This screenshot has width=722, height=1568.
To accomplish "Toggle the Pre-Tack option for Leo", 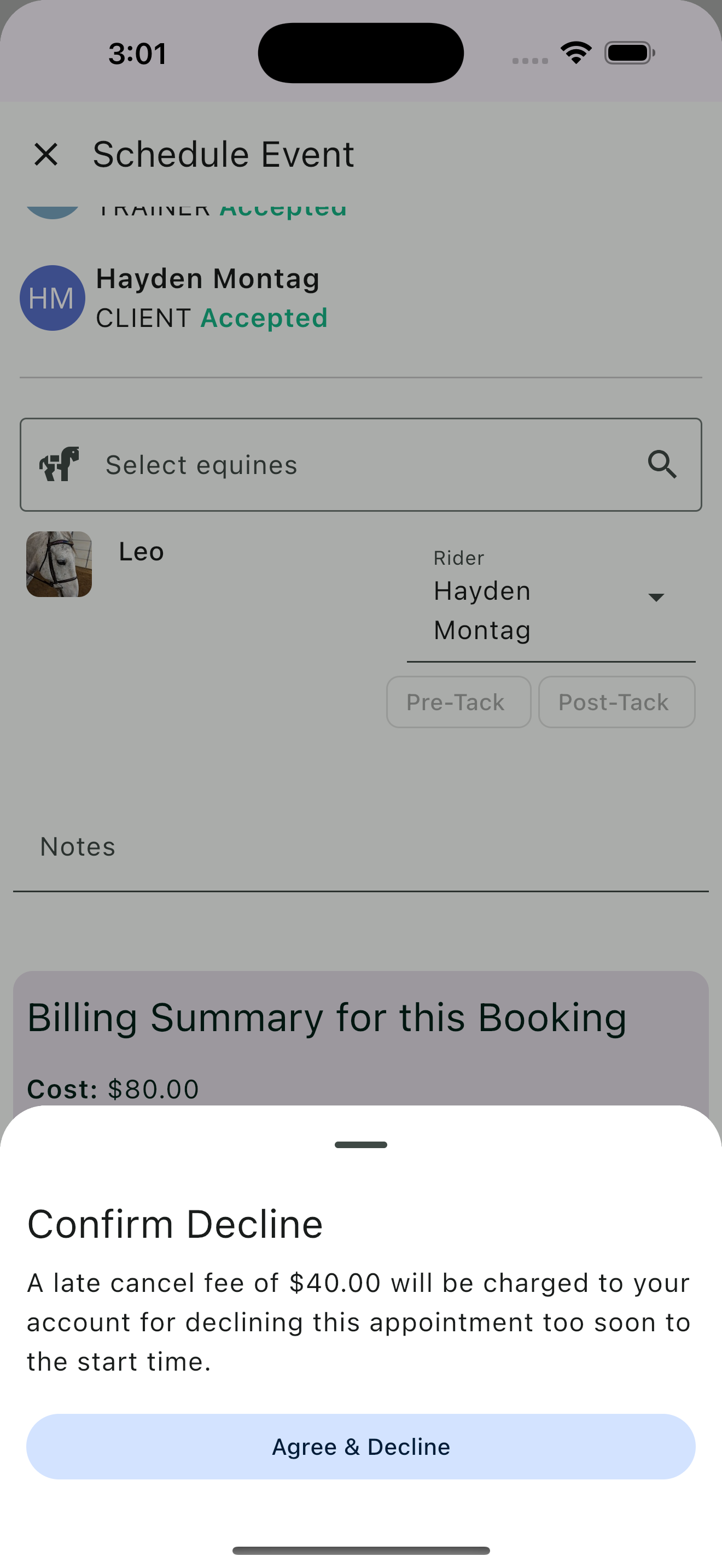I will [x=458, y=702].
